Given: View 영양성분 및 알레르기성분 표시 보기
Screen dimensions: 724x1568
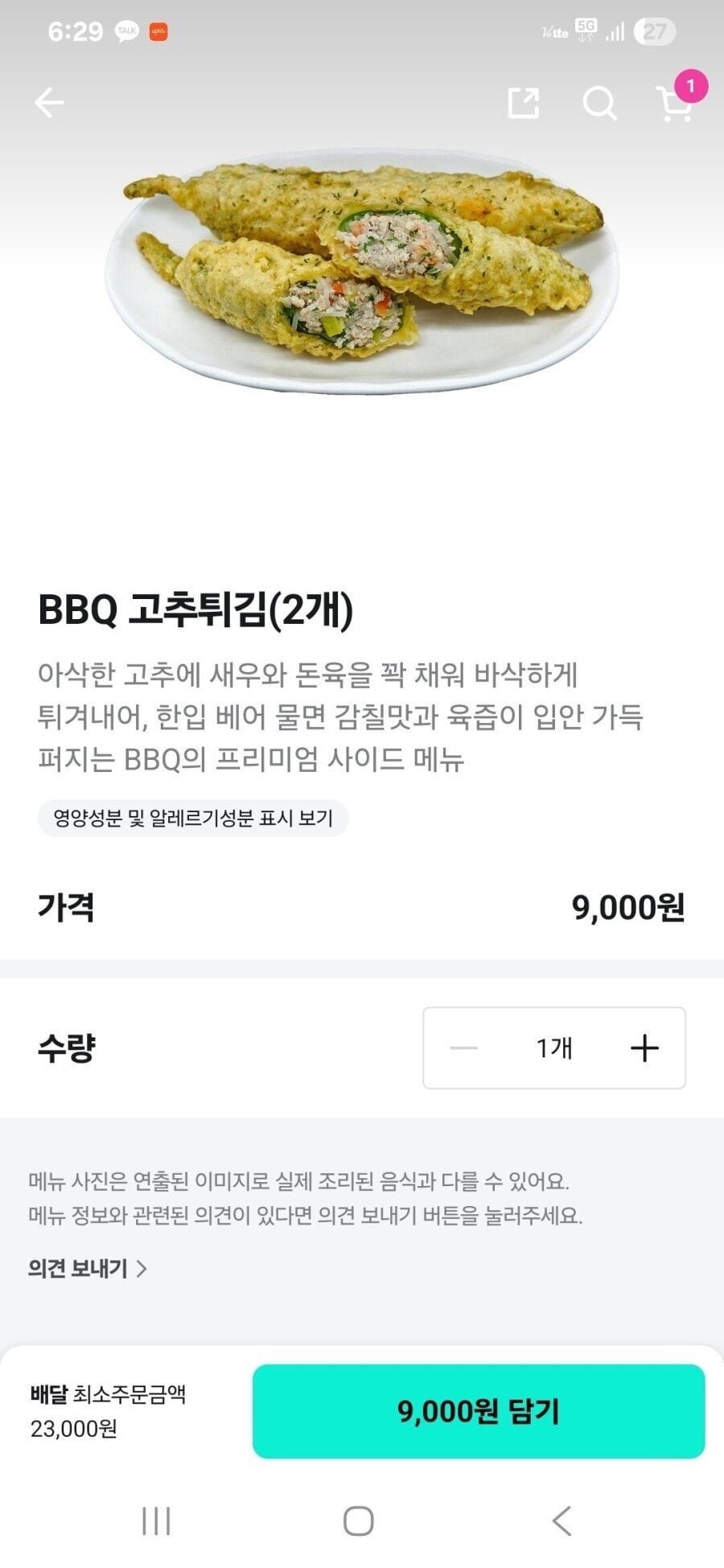Looking at the screenshot, I should tap(193, 819).
